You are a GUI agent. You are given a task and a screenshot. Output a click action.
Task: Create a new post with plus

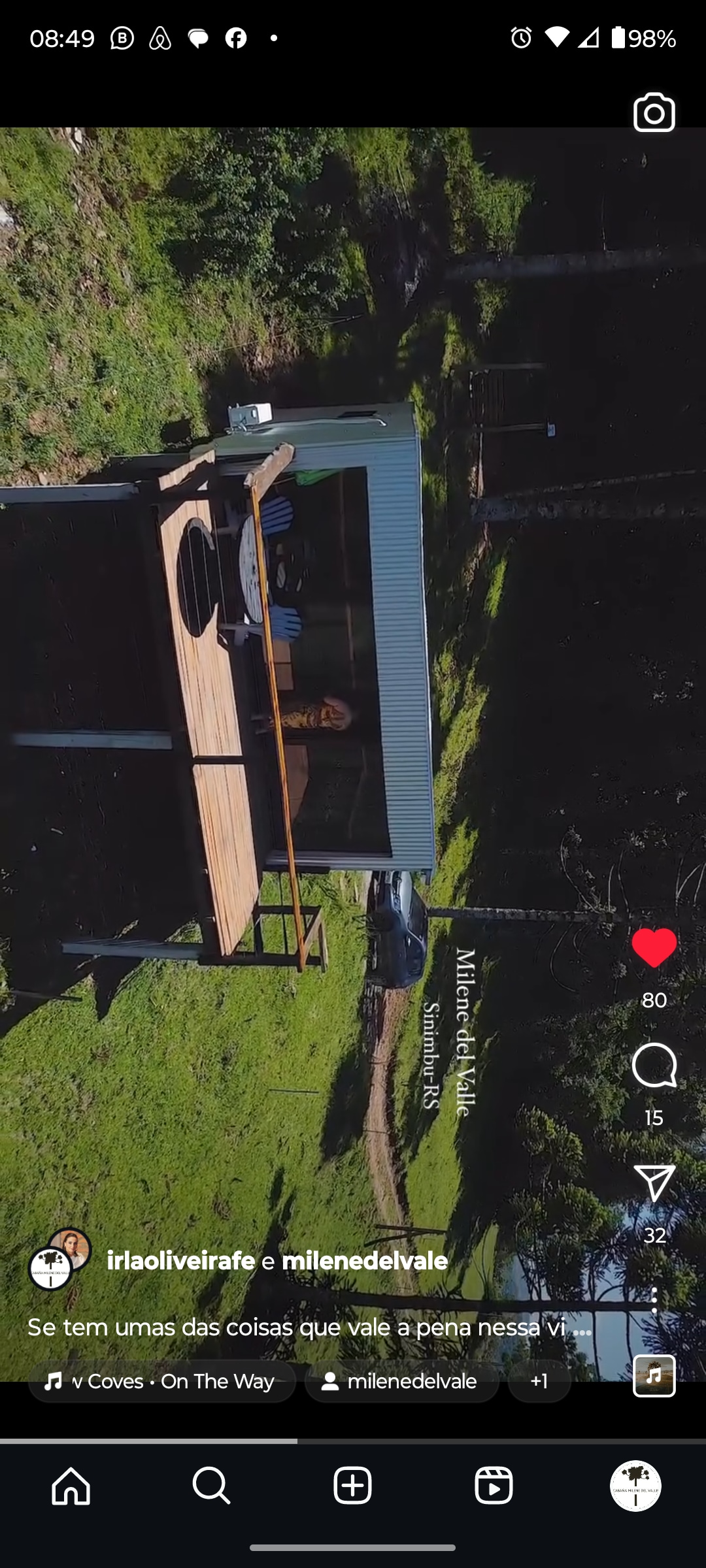[352, 1486]
